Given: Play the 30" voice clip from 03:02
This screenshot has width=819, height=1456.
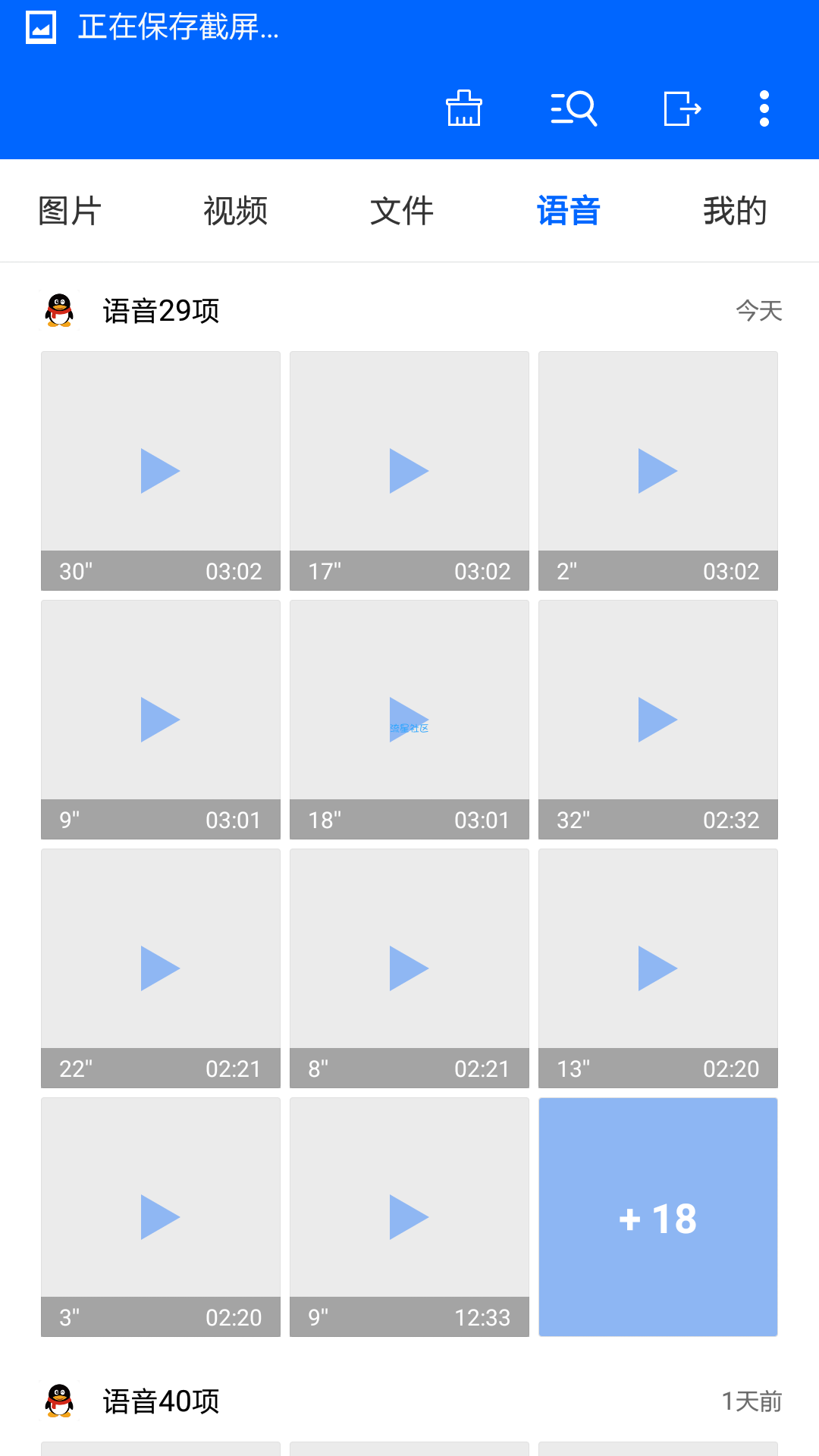Looking at the screenshot, I should (x=161, y=471).
